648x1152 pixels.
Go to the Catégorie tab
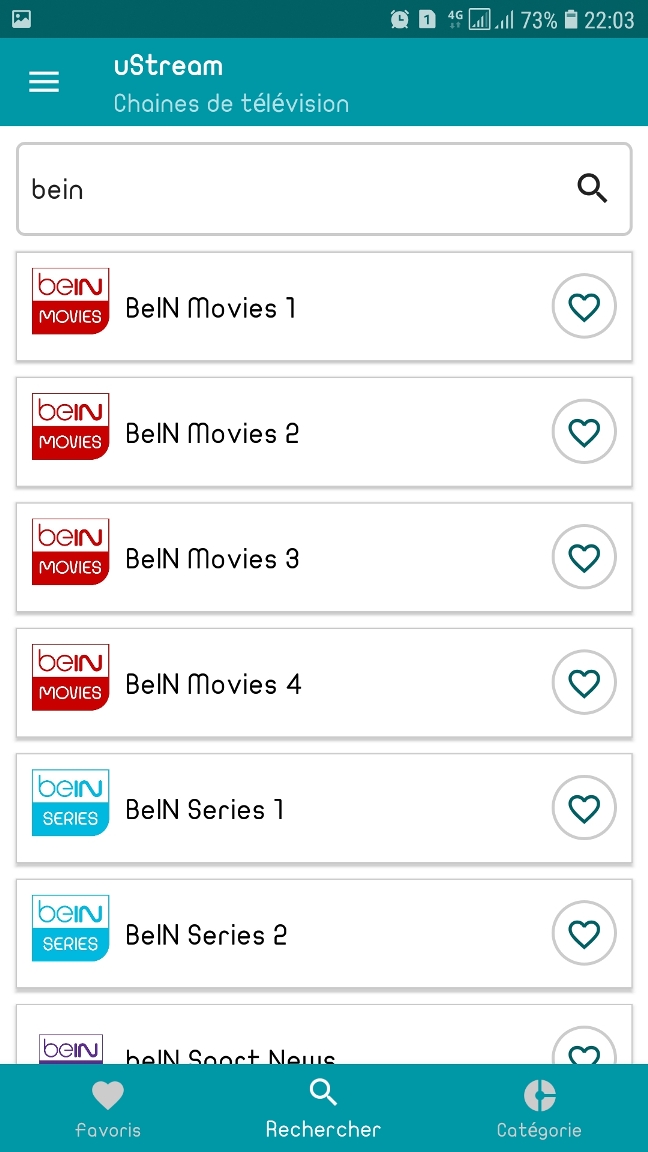coord(539,1108)
